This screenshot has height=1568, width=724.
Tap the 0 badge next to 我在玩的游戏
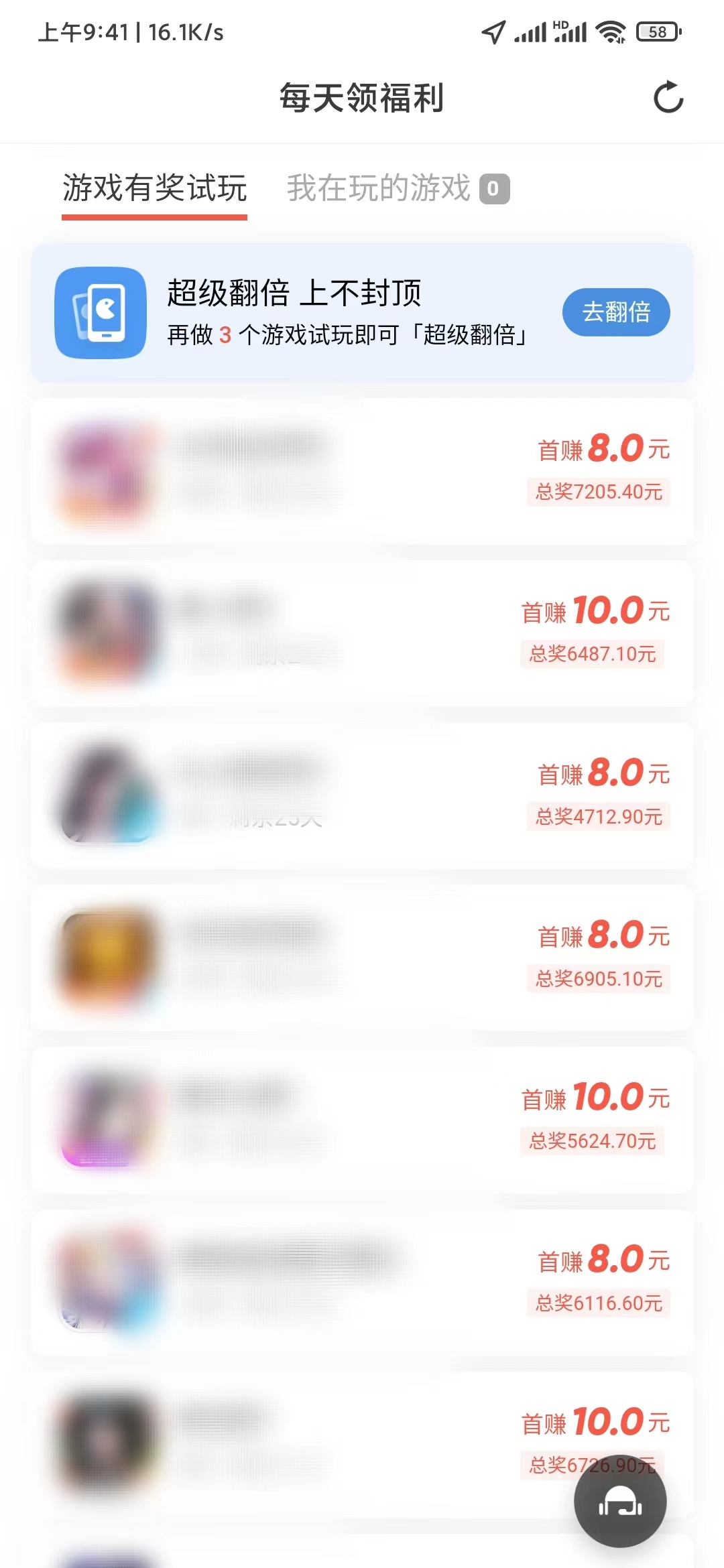click(496, 190)
